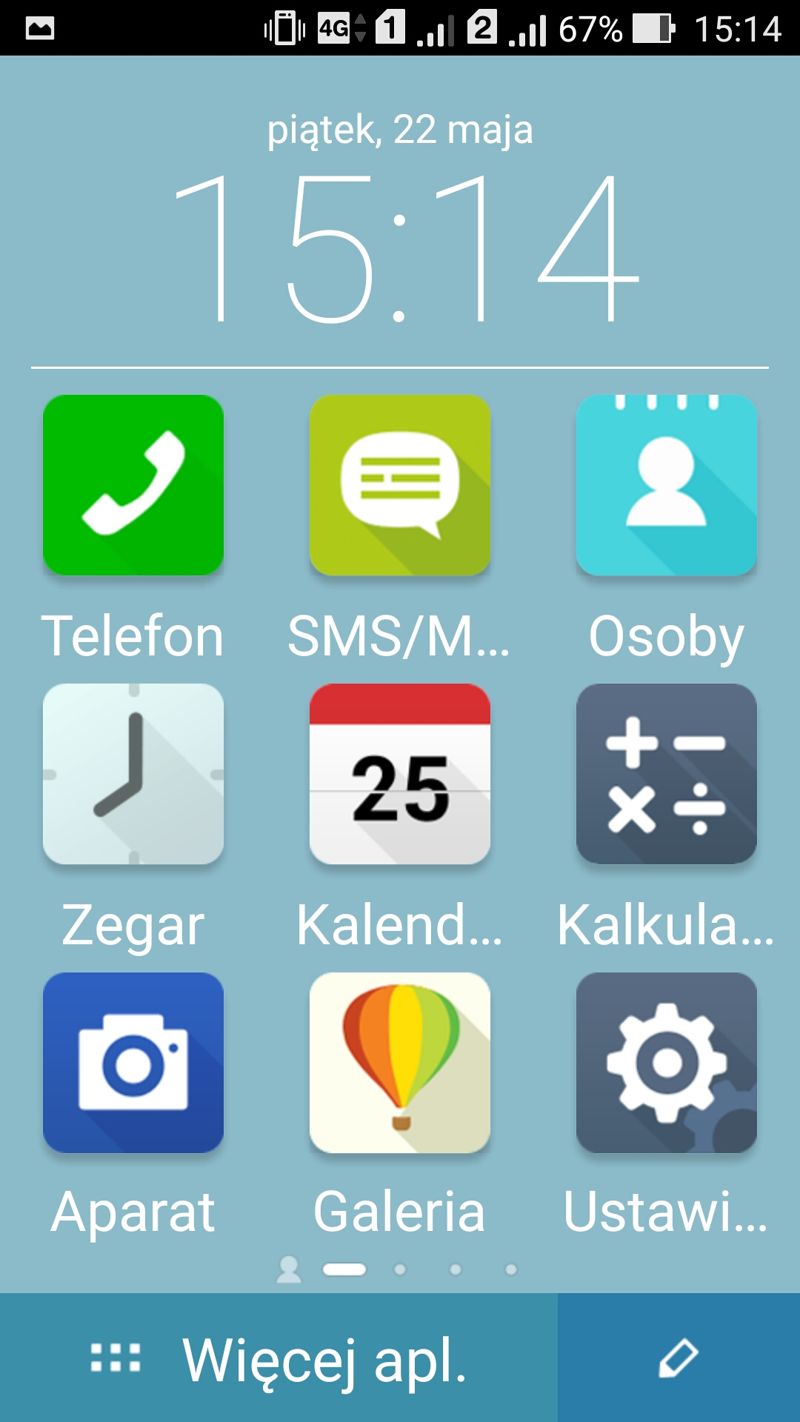Tap the large 15:14 clock widget
Image resolution: width=800 pixels, height=1422 pixels.
pos(405,247)
